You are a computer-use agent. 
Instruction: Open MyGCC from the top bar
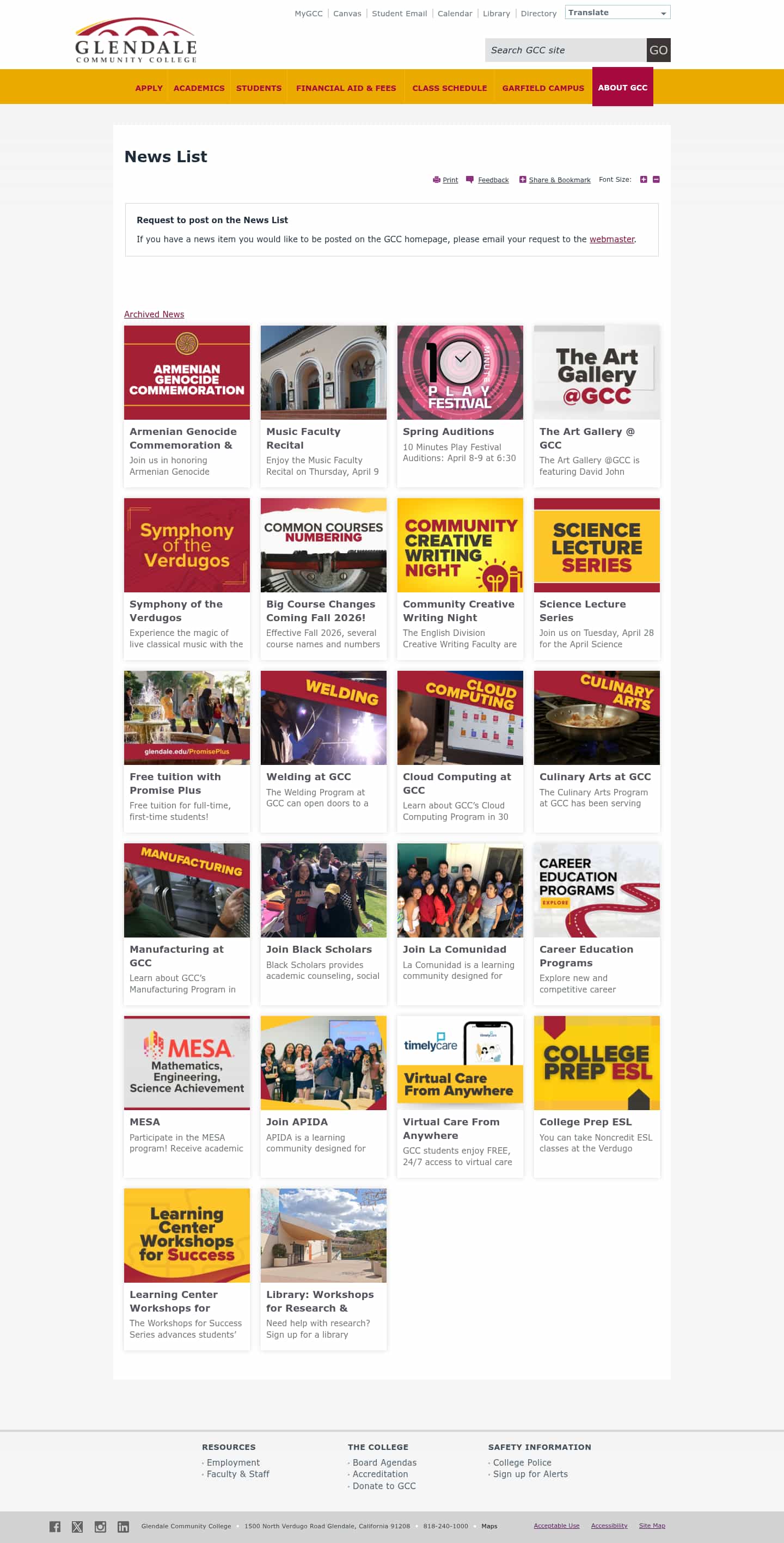[x=308, y=13]
